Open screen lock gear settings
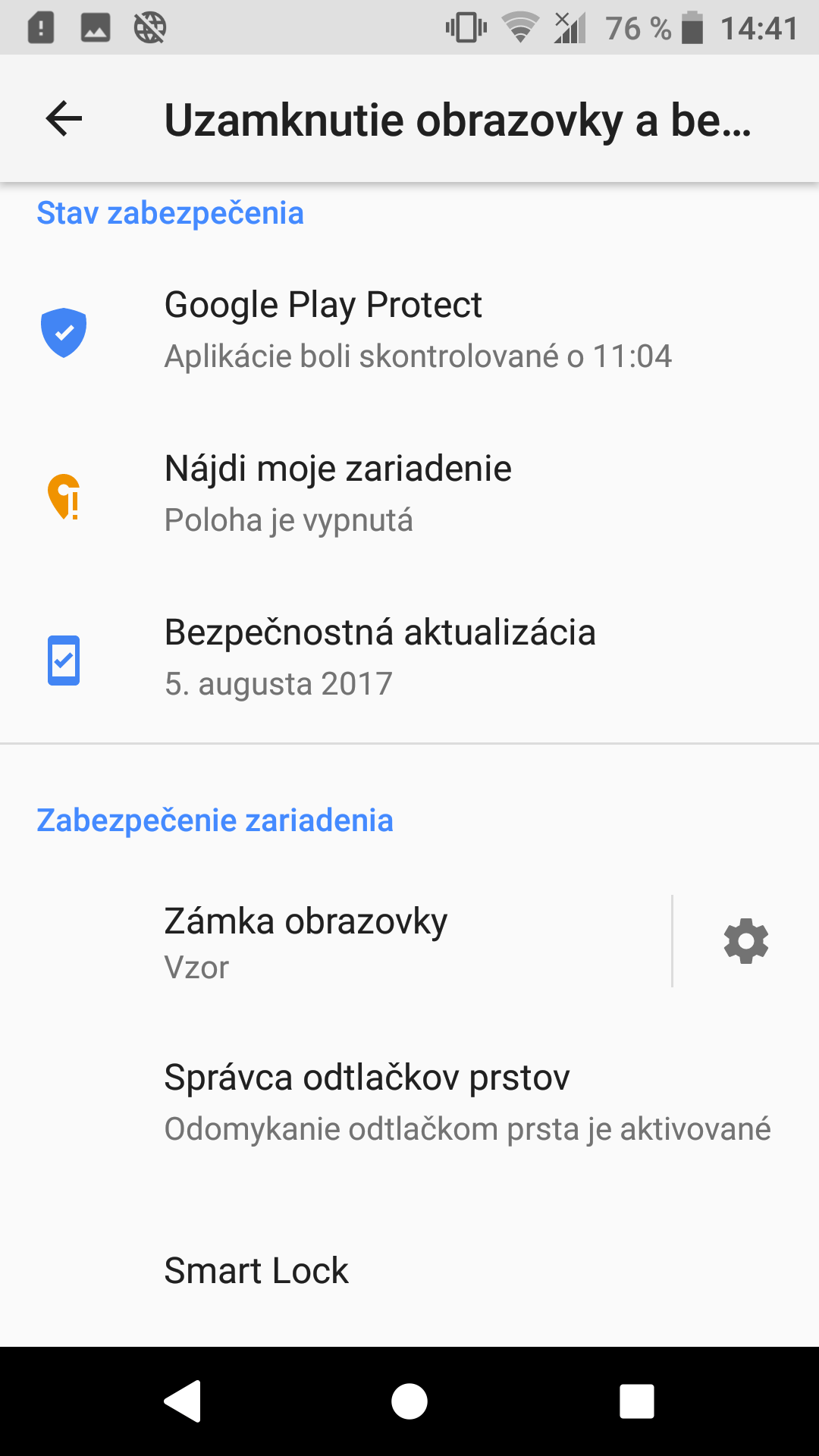The height and width of the screenshot is (1456, 819). click(746, 941)
